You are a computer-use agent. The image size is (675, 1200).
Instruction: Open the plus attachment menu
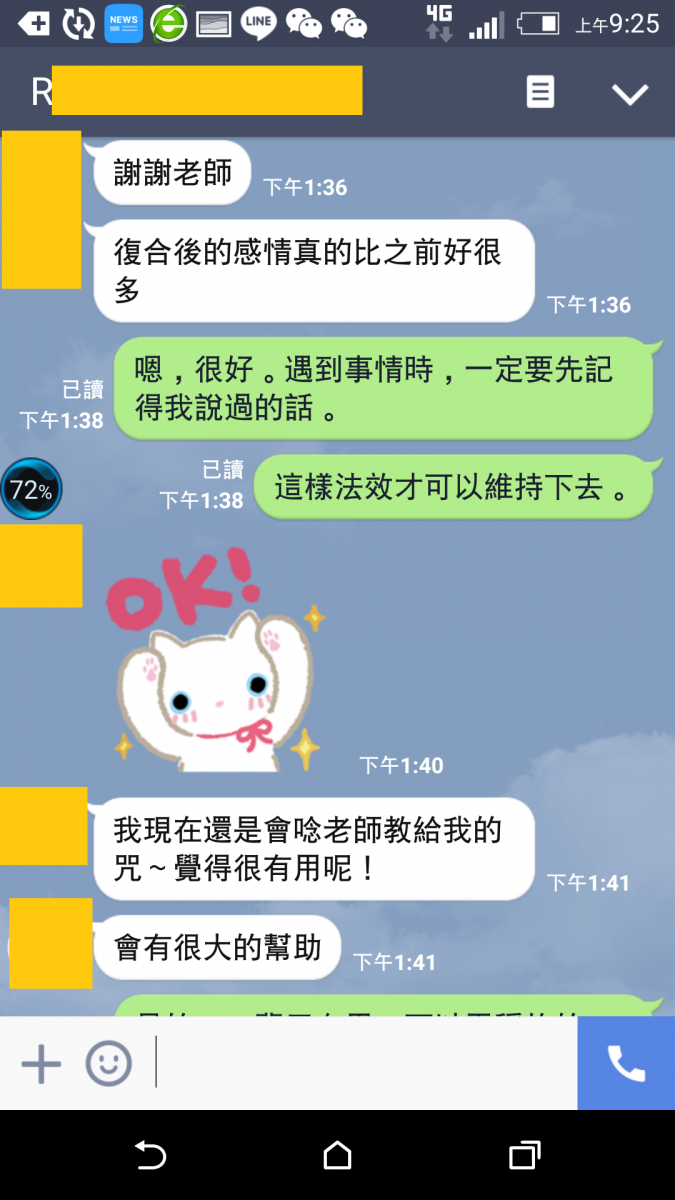tap(41, 1063)
